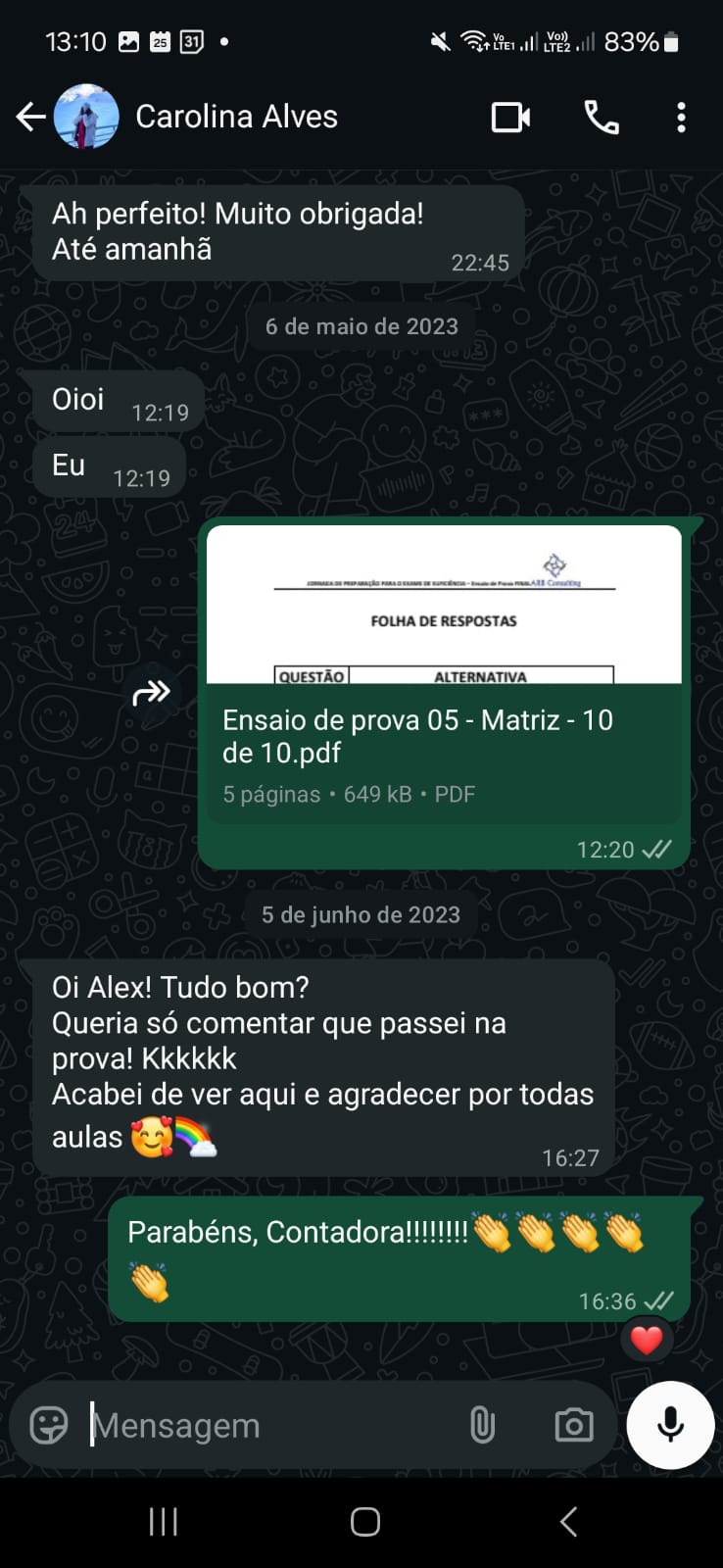Open Ensaio de prova 05 PDF
The image size is (723, 1568).
tap(444, 676)
